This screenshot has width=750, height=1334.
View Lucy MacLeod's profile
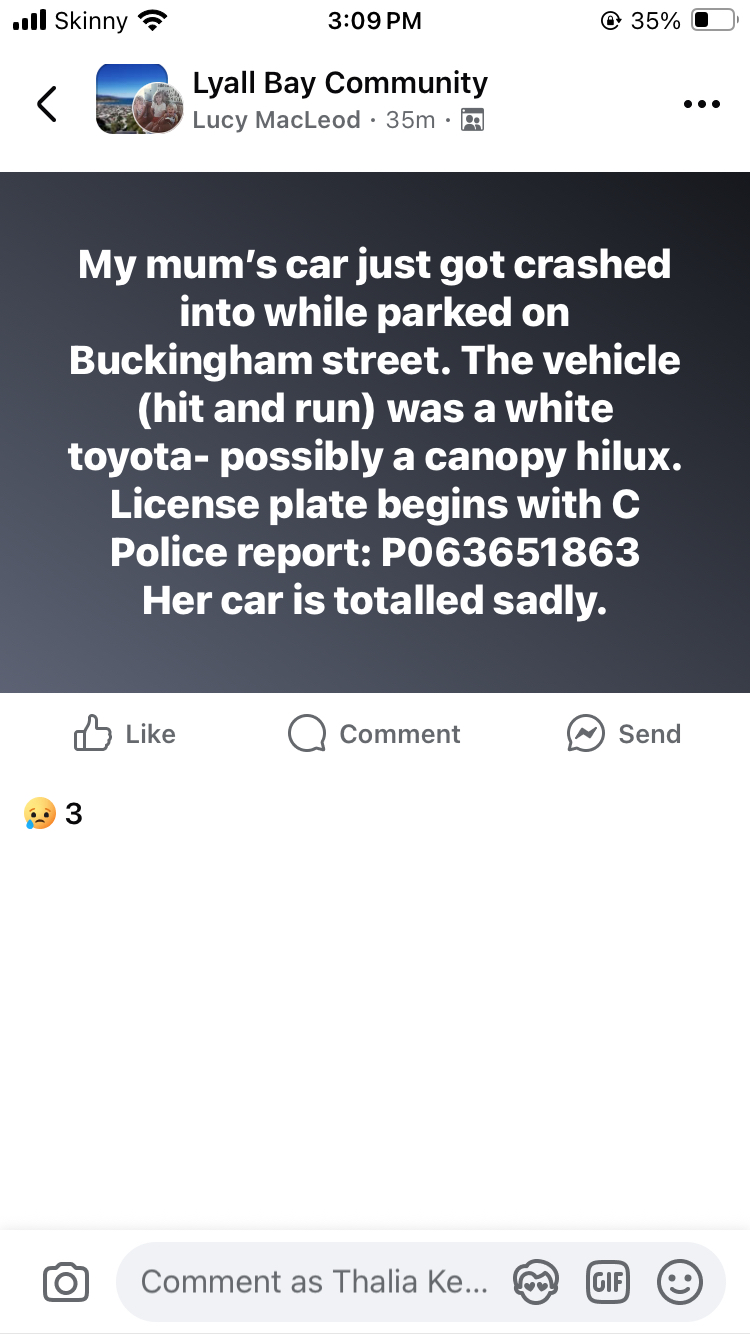[x=276, y=121]
